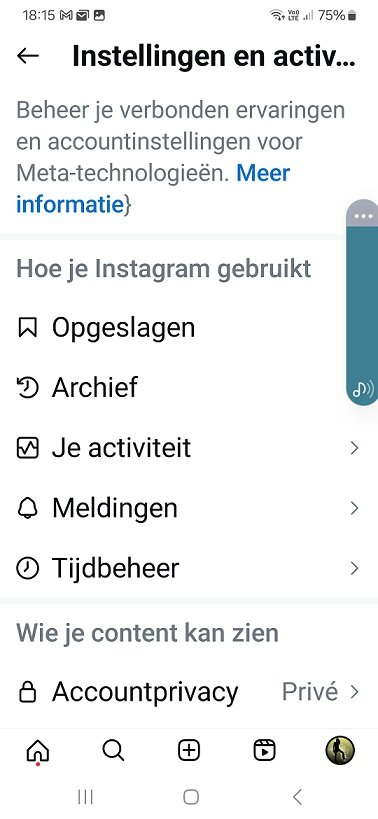The height and width of the screenshot is (819, 378).
Task: Open the Archief row
Action: point(189,388)
